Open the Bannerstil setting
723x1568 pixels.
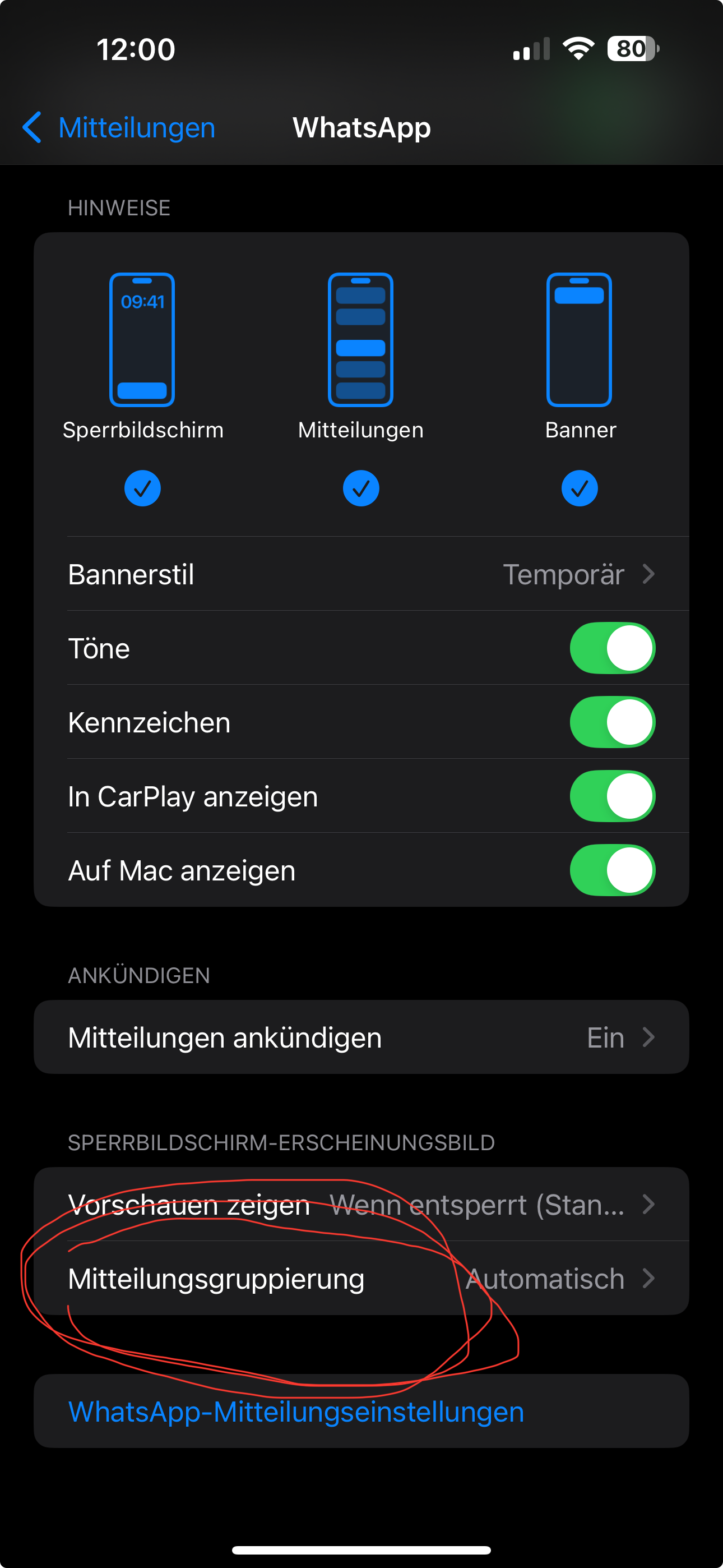[361, 574]
